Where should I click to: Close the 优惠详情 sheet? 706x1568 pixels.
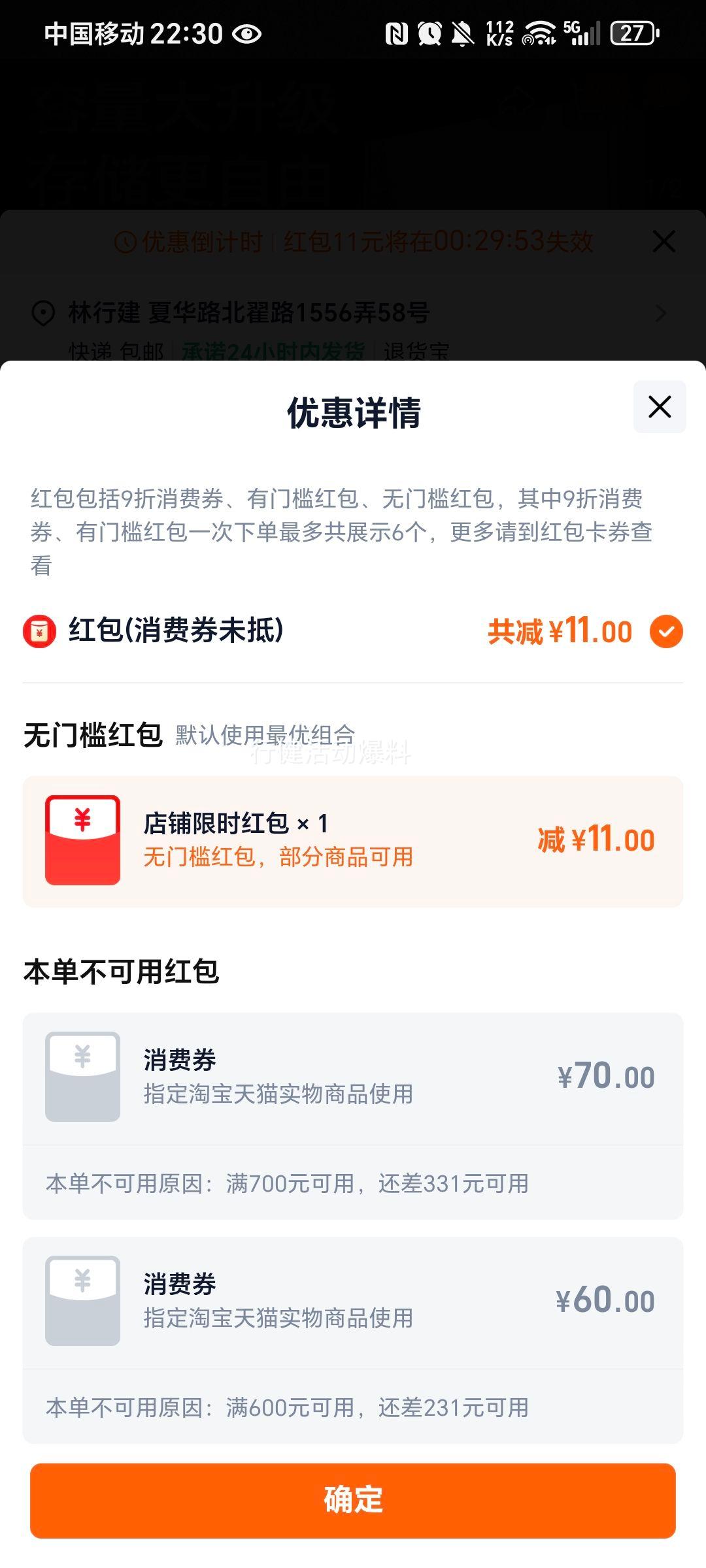(x=660, y=406)
